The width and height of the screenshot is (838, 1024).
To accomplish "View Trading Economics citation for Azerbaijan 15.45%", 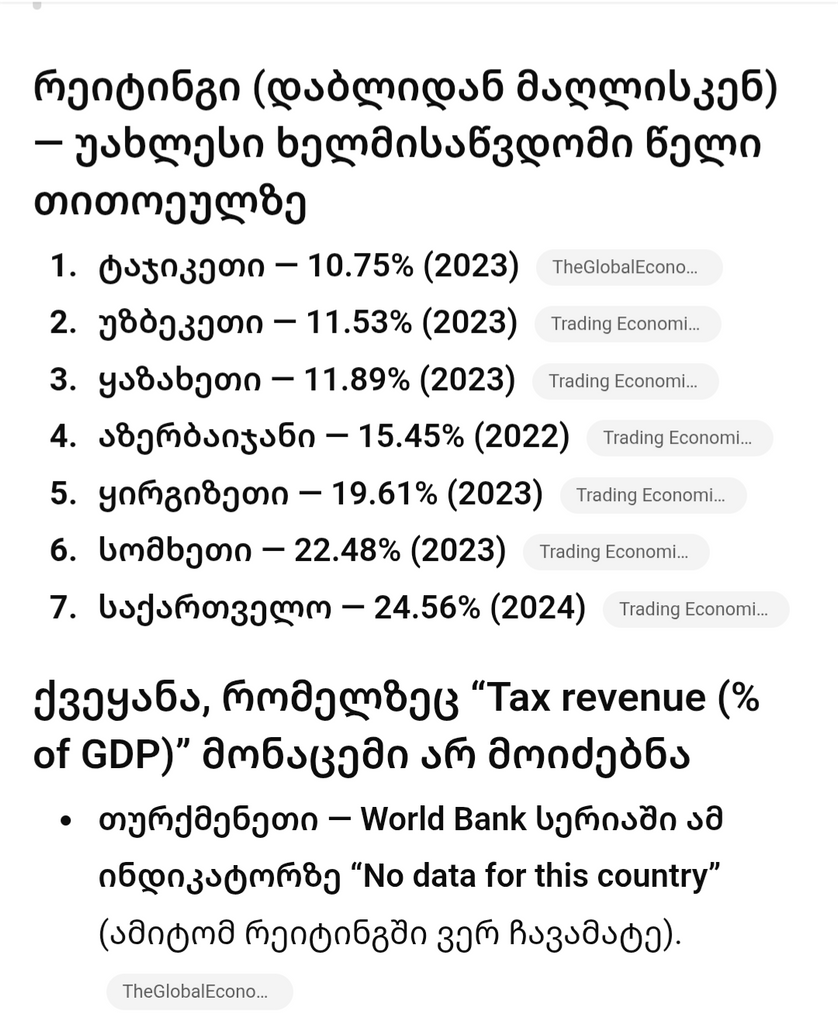I will pyautogui.click(x=678, y=438).
